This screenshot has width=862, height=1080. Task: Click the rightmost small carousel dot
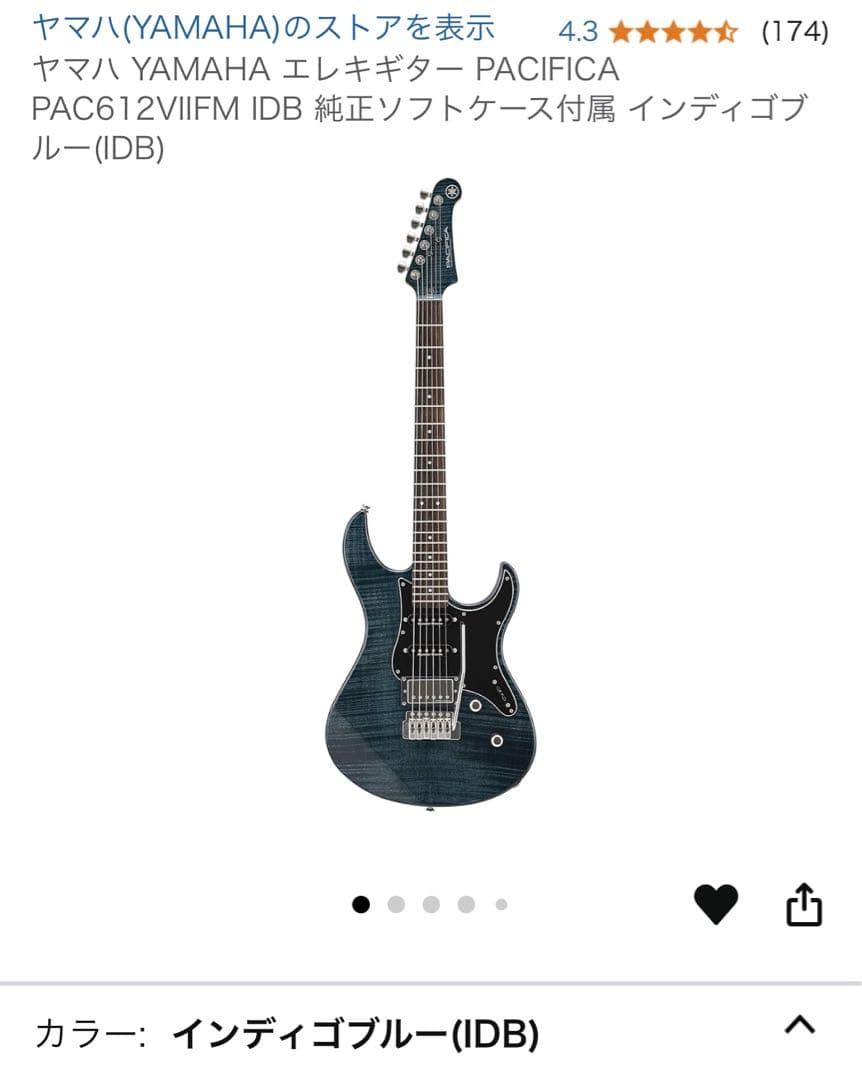[500, 903]
